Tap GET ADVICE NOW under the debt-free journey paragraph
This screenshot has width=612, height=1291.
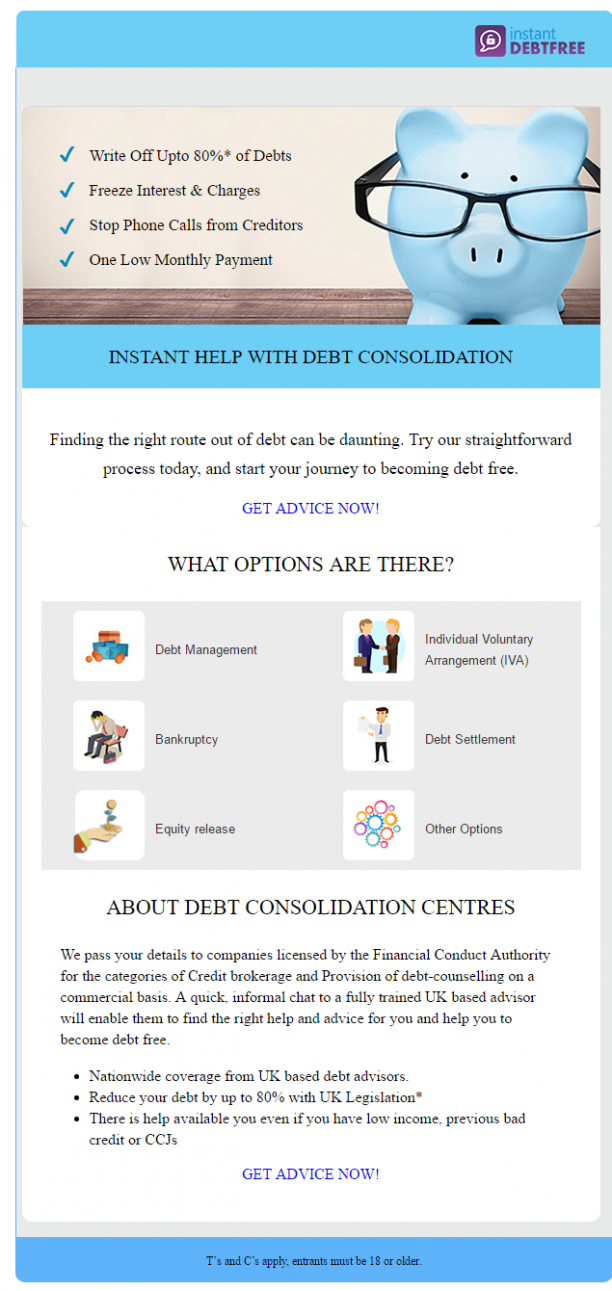pos(310,508)
